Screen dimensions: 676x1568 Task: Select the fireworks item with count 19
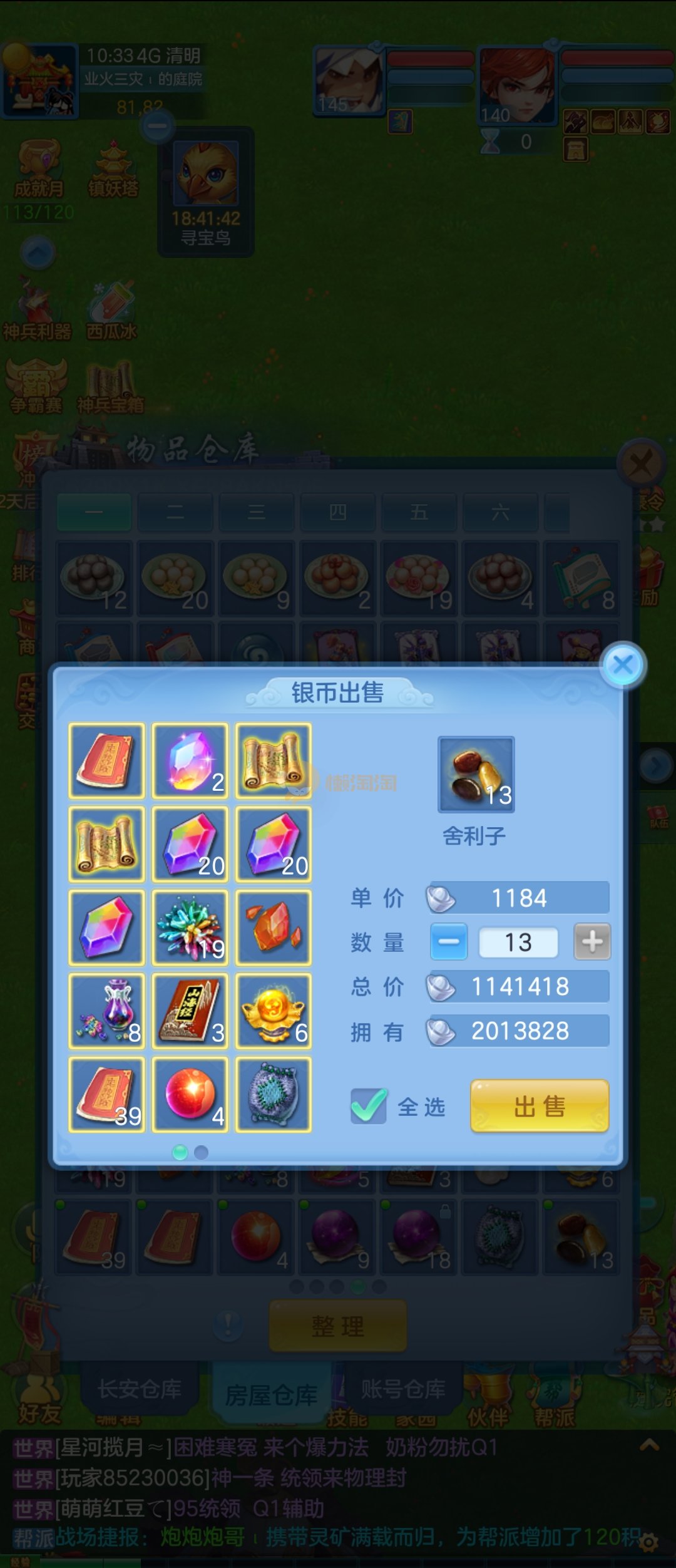[190, 927]
